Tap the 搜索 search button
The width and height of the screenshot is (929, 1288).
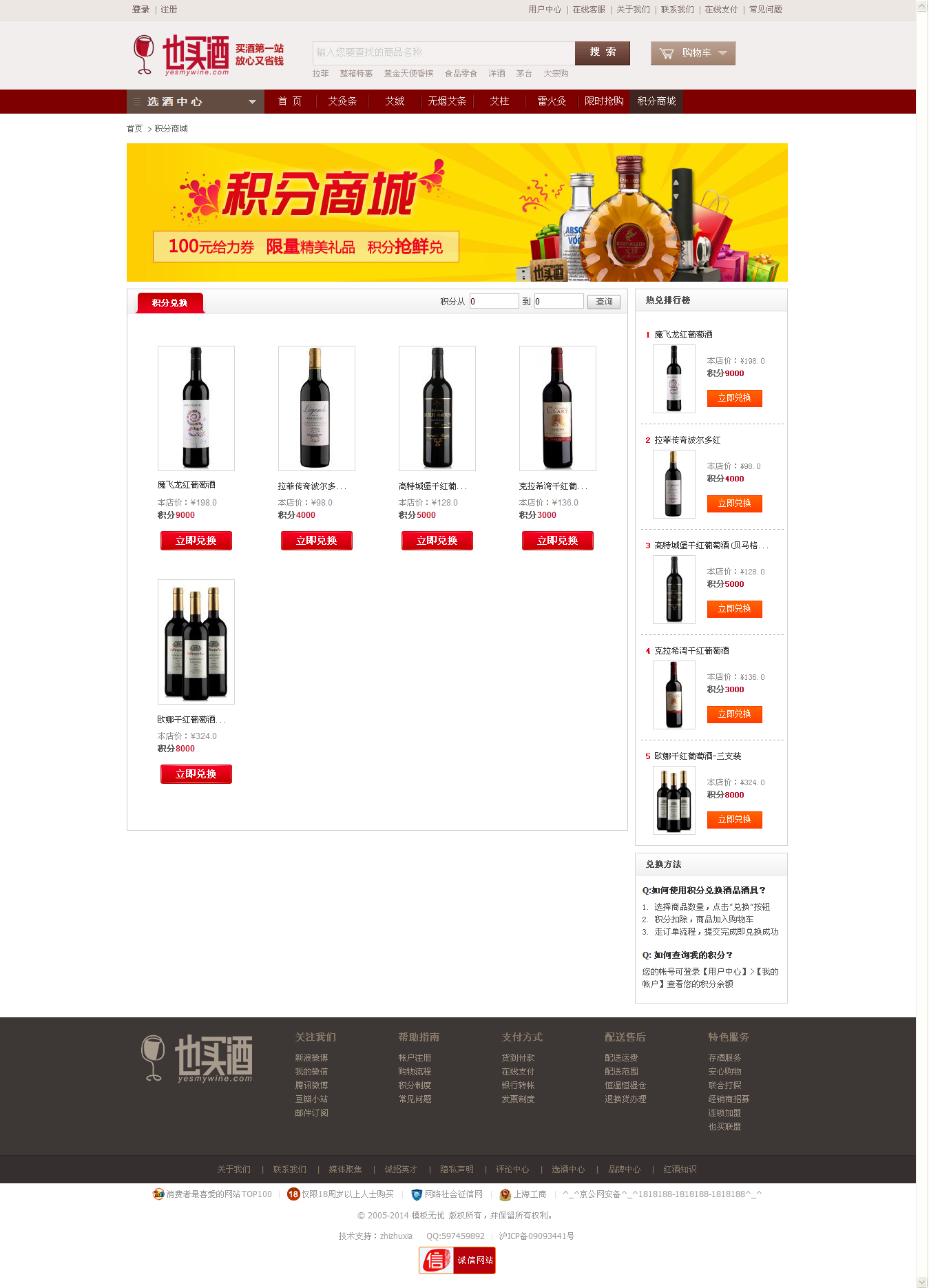602,52
